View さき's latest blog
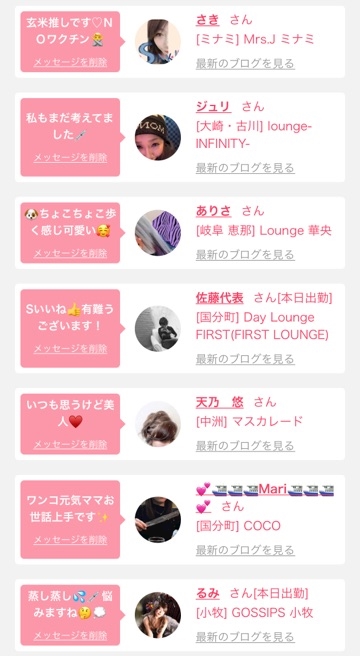360x656 pixels. pos(245,64)
